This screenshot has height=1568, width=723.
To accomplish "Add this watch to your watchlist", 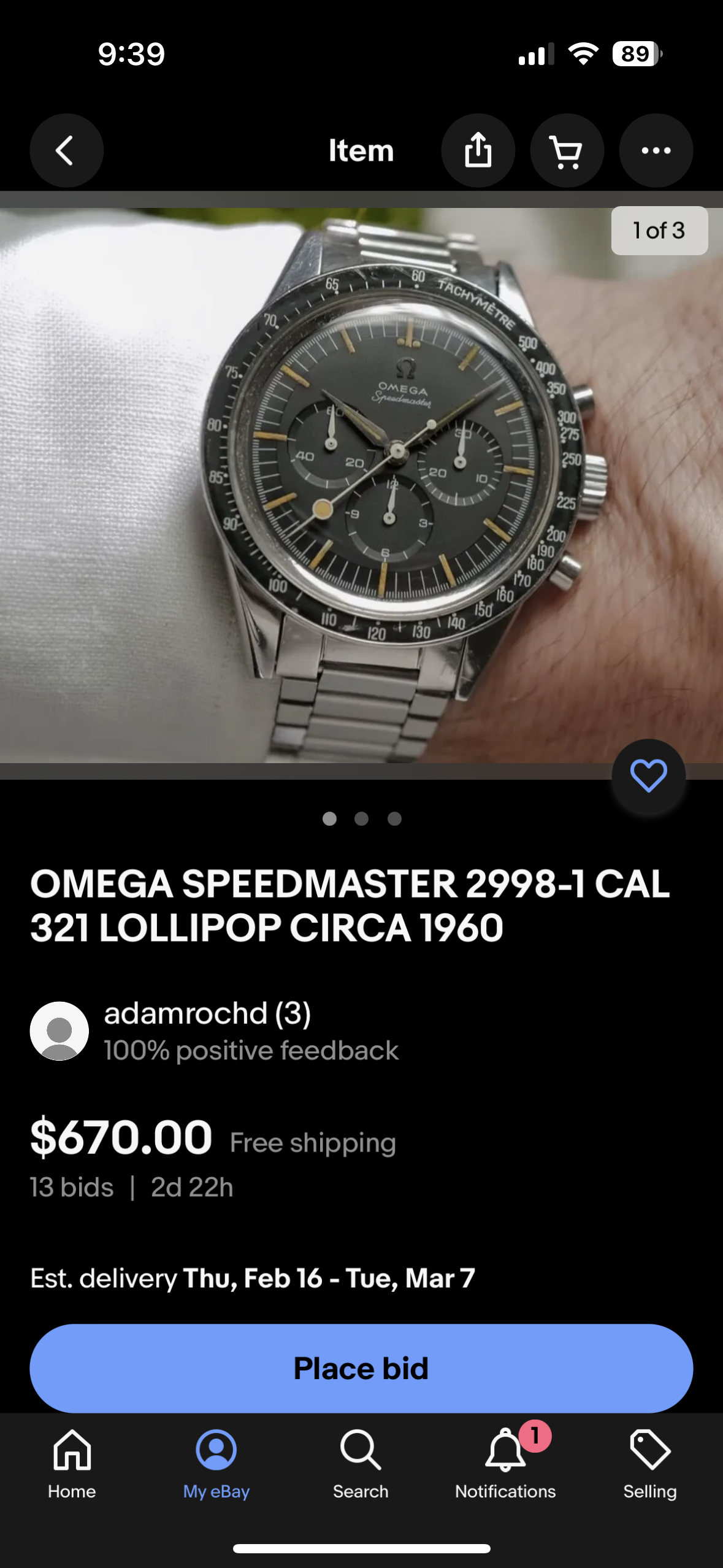I will click(x=648, y=775).
